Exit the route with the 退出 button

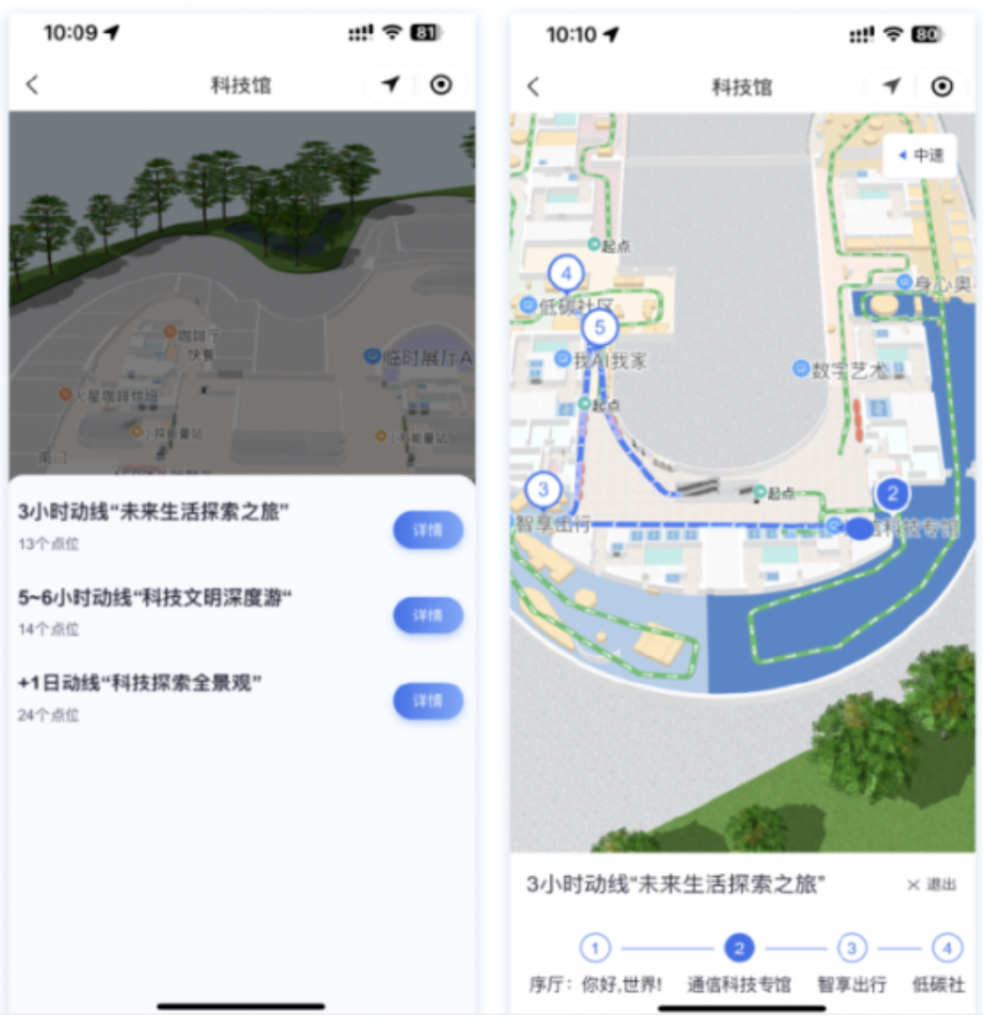coord(931,885)
